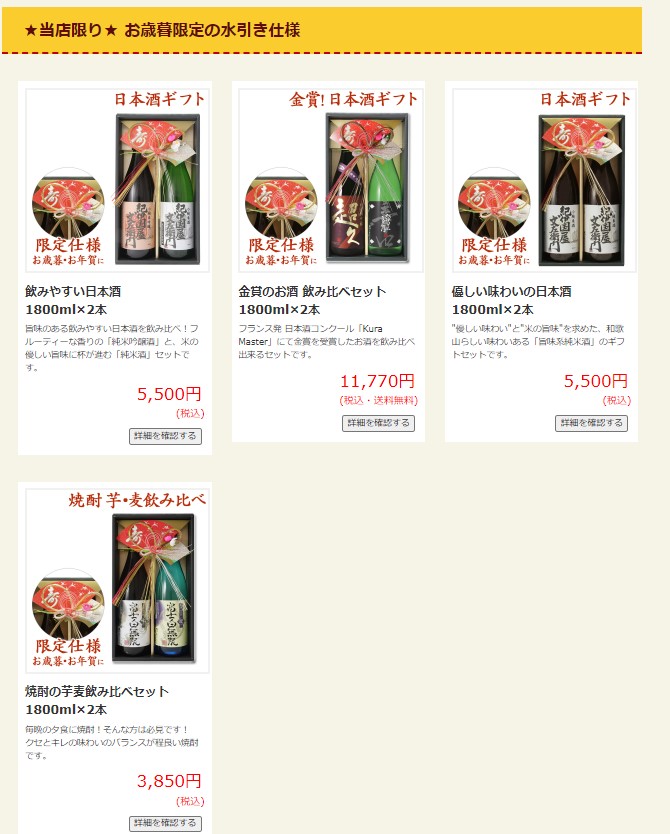Open the 飲みやすい日本酒 product image

(x=117, y=180)
